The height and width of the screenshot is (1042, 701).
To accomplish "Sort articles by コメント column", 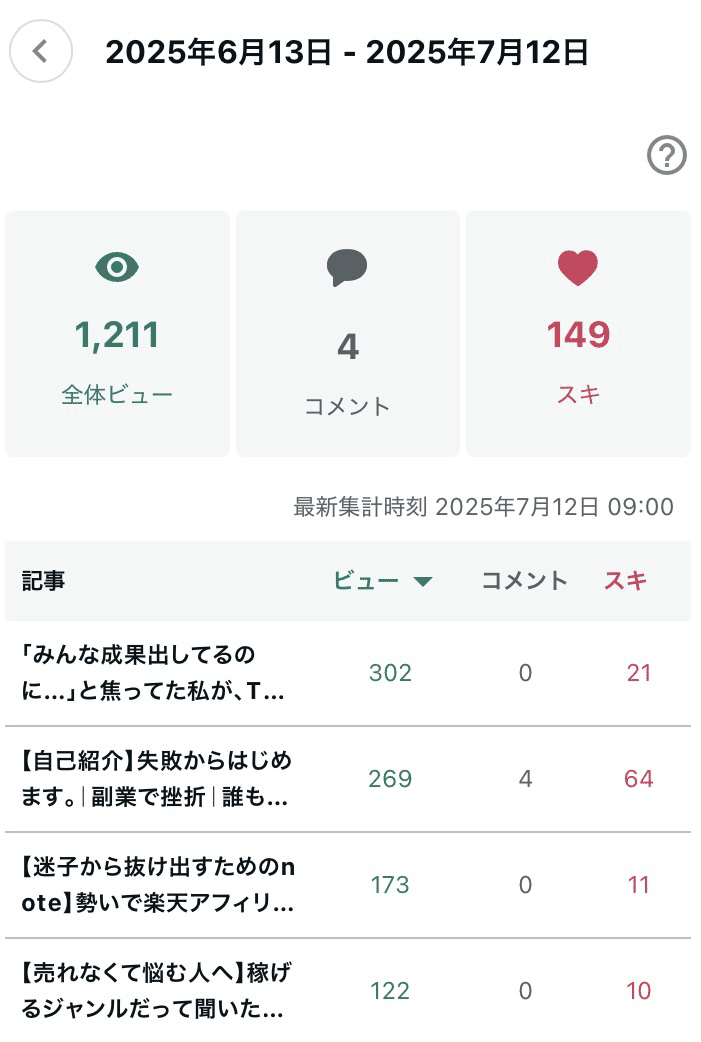I will coord(524,581).
